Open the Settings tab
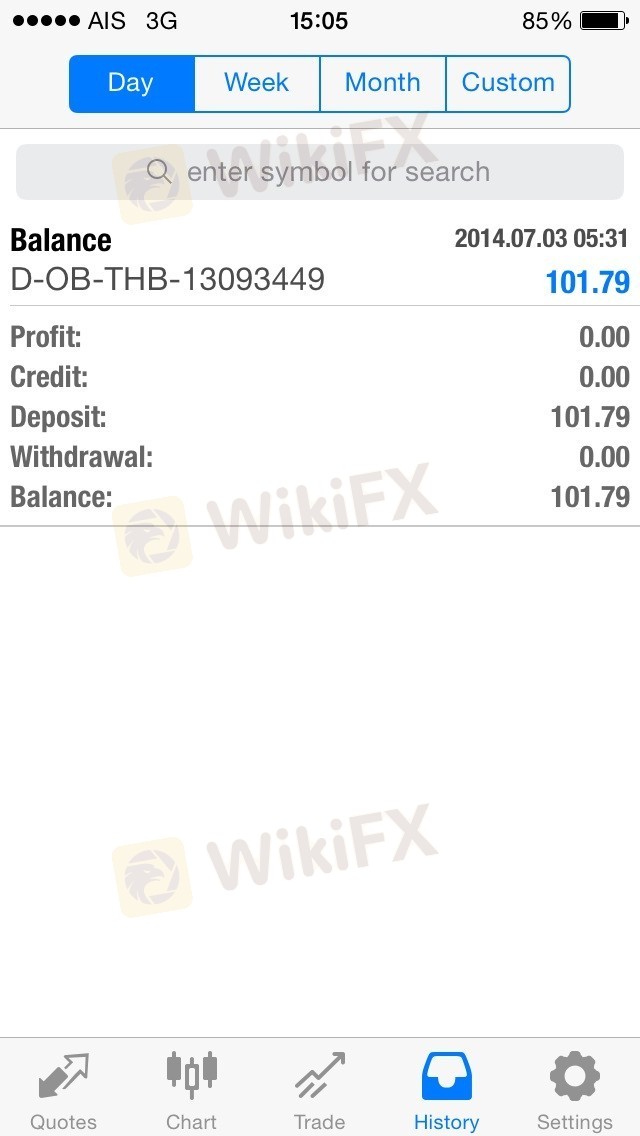640x1136 pixels. click(x=574, y=1090)
